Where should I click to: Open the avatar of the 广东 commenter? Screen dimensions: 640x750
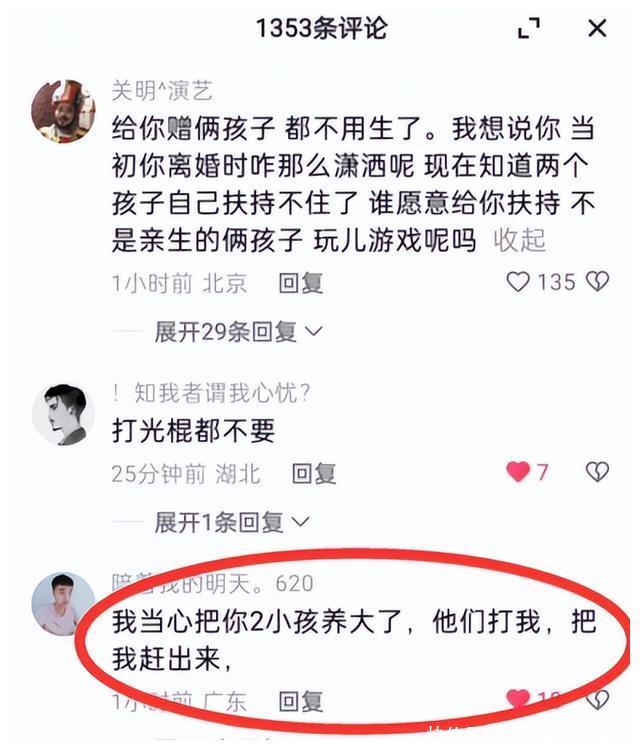63,604
